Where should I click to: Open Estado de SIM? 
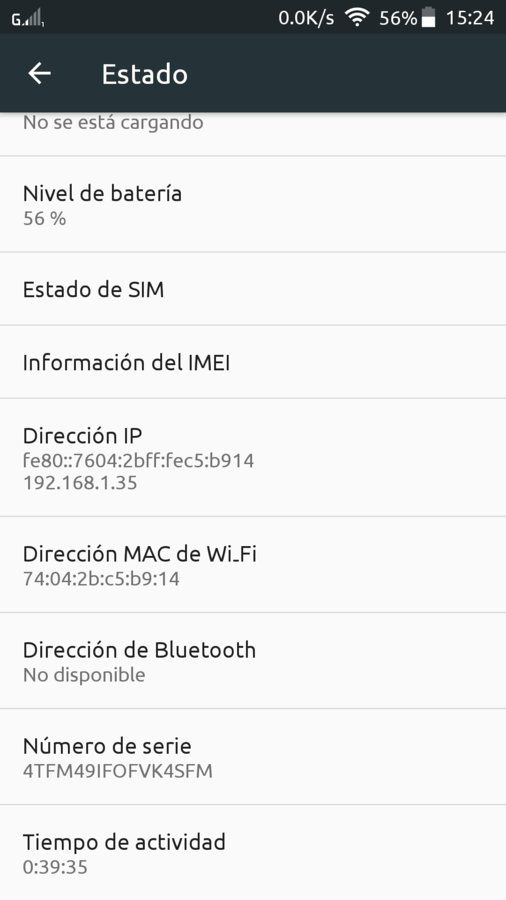(x=253, y=289)
